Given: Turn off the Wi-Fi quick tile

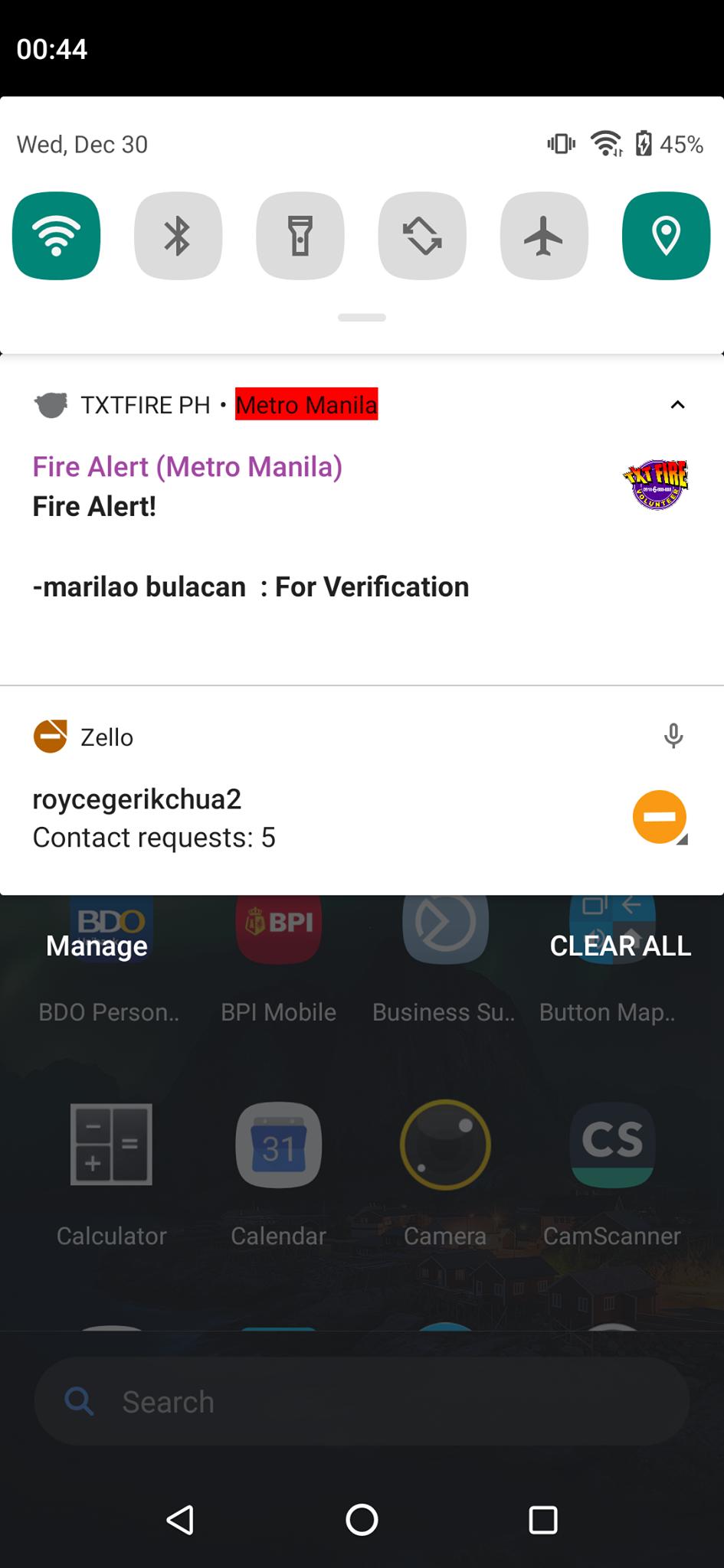Looking at the screenshot, I should [56, 236].
